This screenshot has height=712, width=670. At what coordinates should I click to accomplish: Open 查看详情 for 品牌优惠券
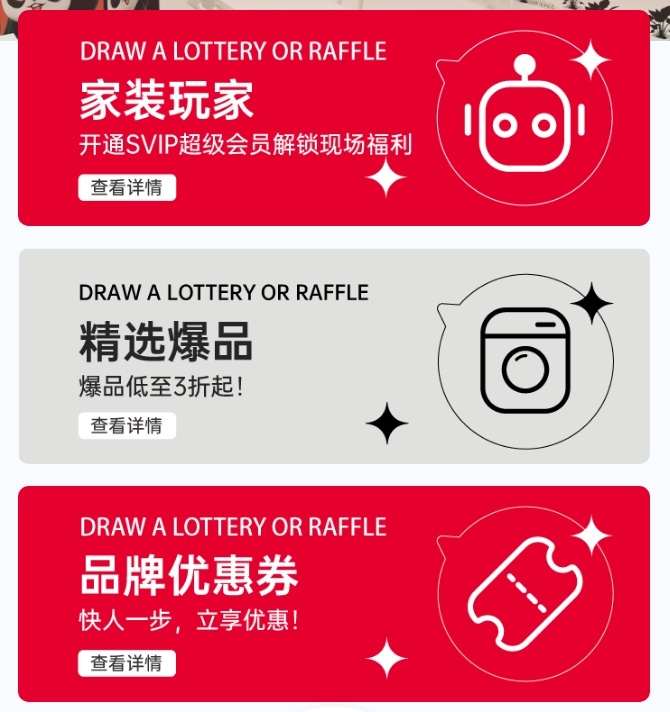127,662
